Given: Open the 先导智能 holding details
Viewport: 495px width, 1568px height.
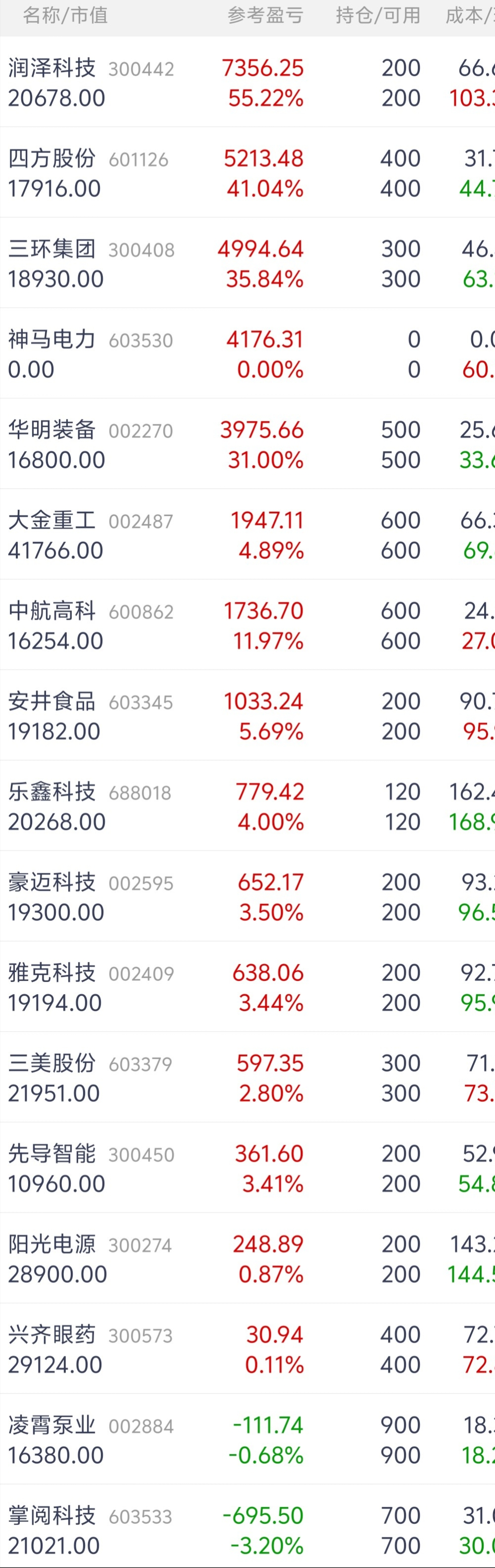Looking at the screenshot, I should 247,1168.
